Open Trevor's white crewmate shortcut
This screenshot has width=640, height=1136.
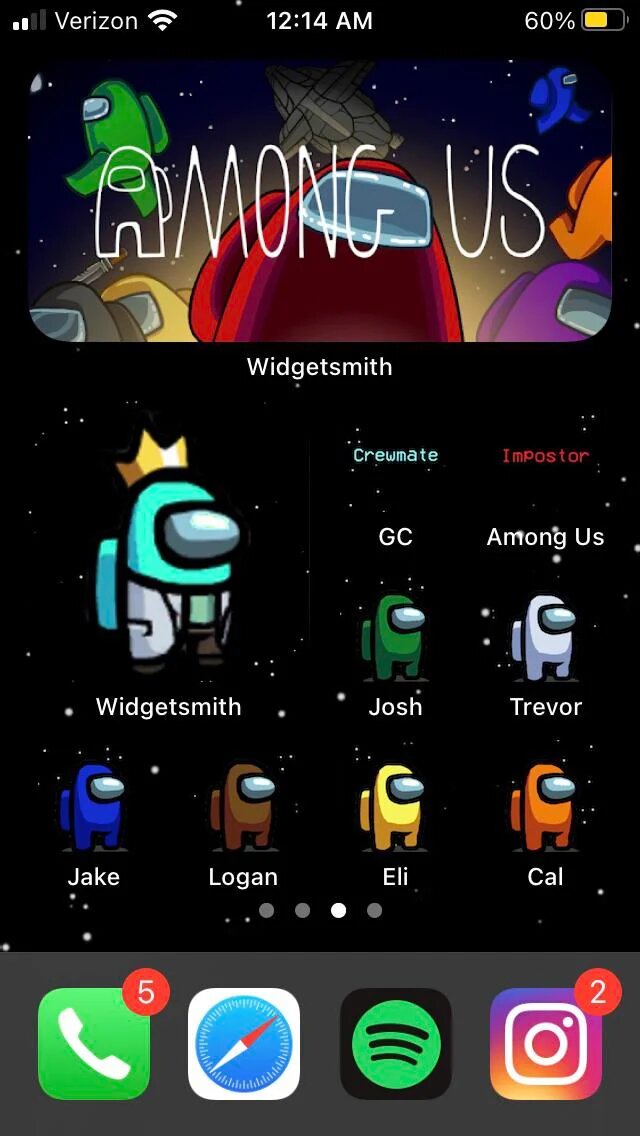545,638
